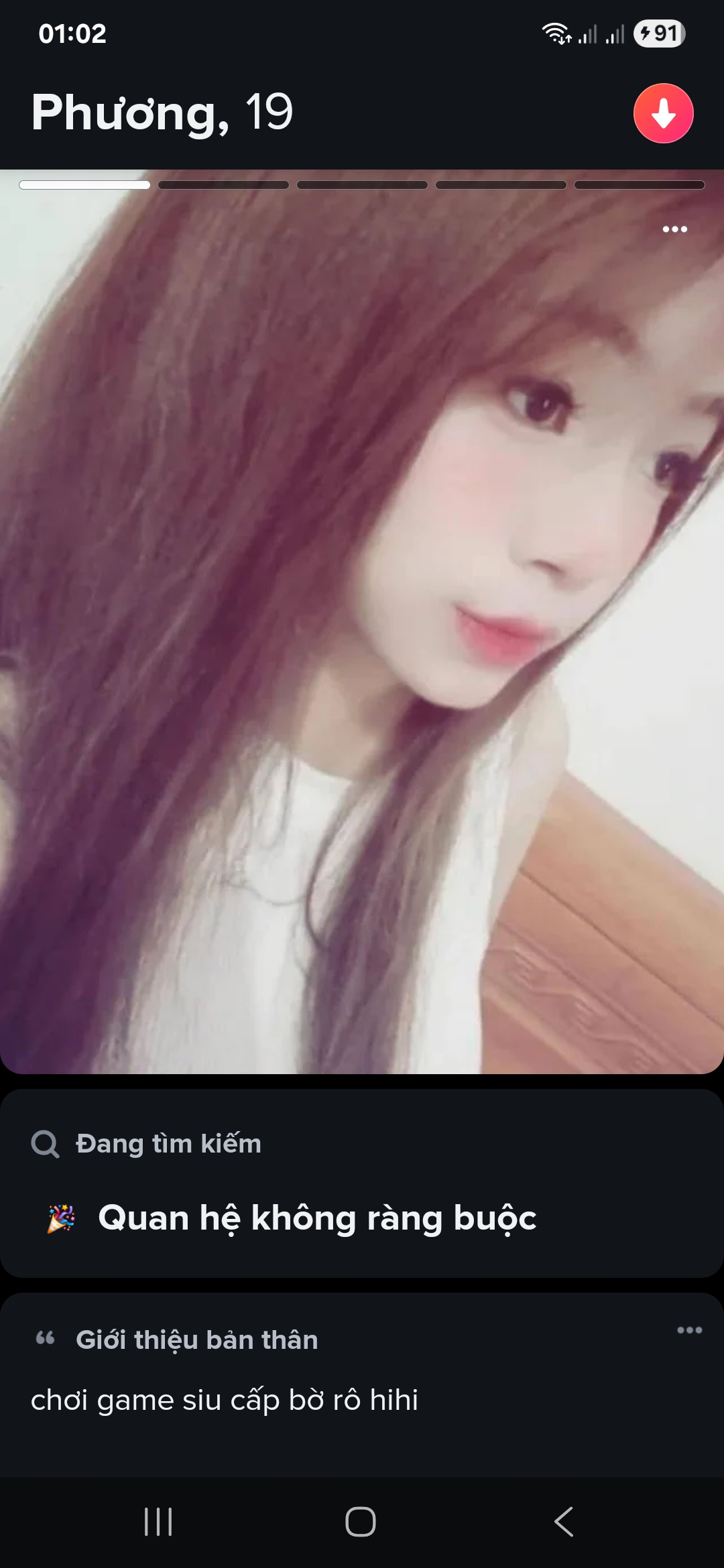Screen dimensions: 724x1568
Task: Open the three-dot menu on the profile photo
Action: click(x=674, y=229)
